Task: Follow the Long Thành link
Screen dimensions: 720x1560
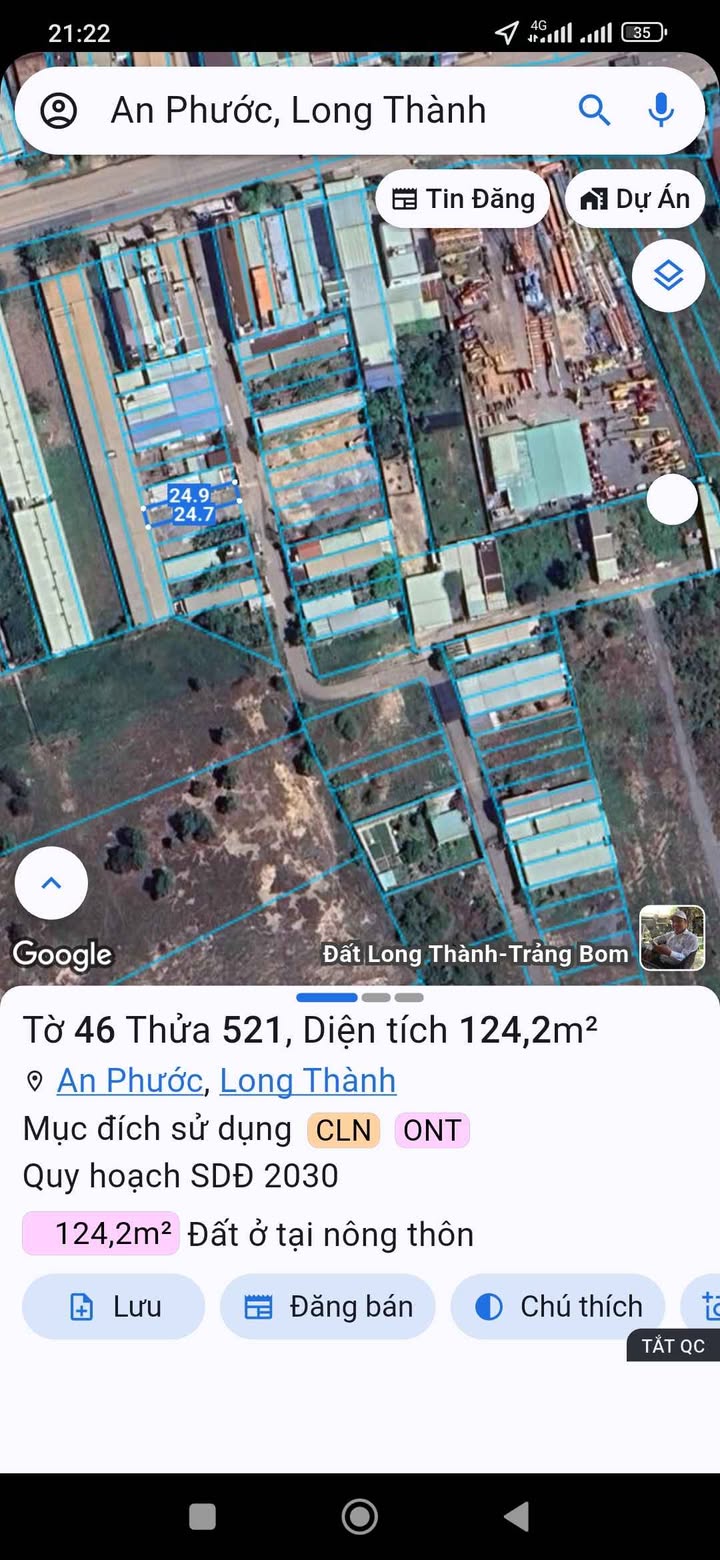Action: click(x=307, y=1081)
